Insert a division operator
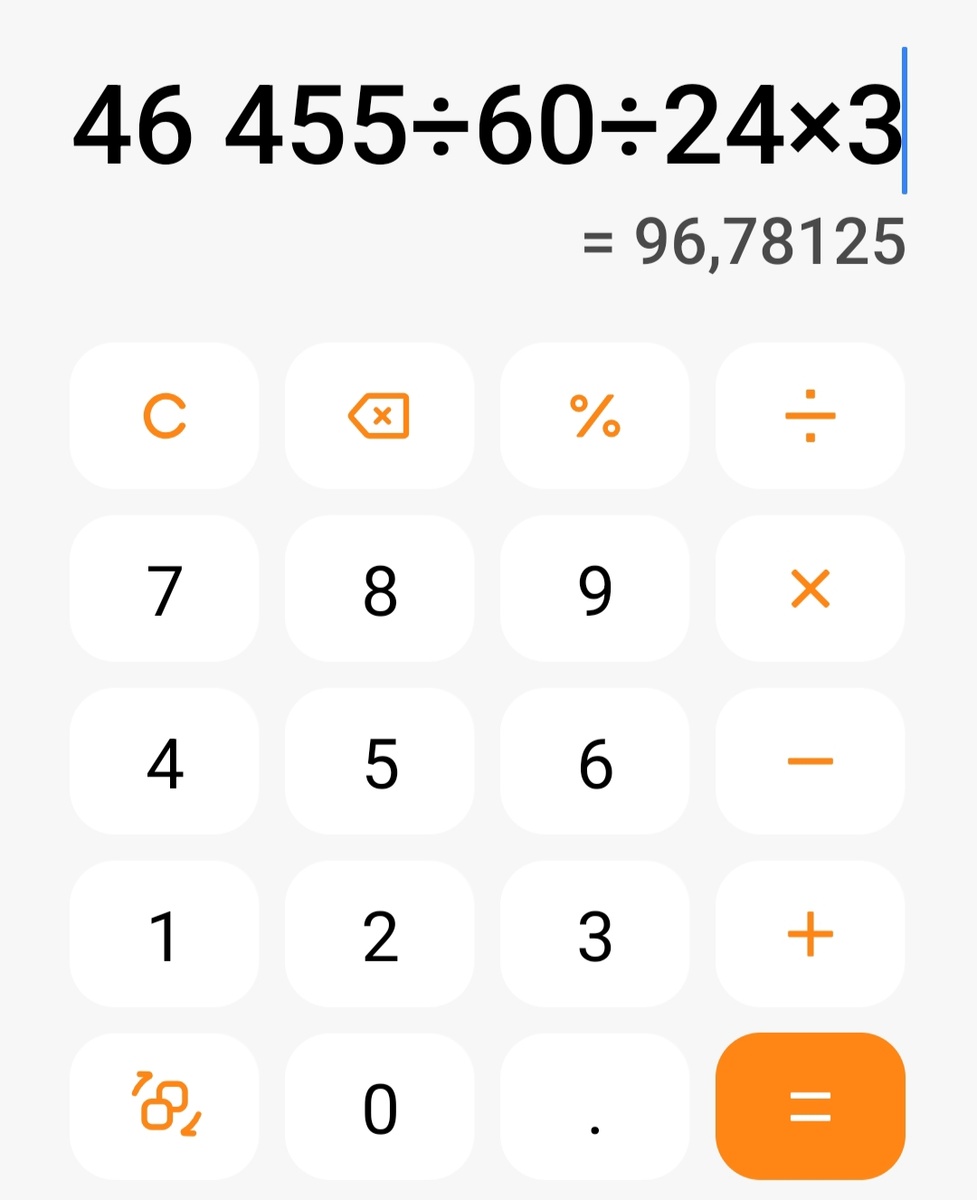Viewport: 977px width, 1200px height. 810,415
